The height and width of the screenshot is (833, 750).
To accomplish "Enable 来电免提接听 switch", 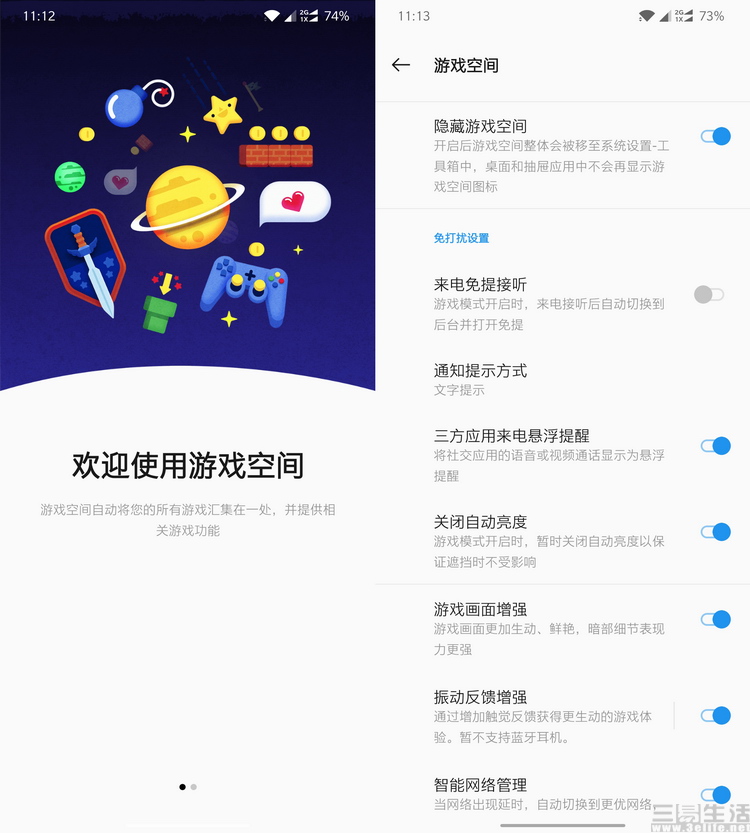I will coord(709,294).
